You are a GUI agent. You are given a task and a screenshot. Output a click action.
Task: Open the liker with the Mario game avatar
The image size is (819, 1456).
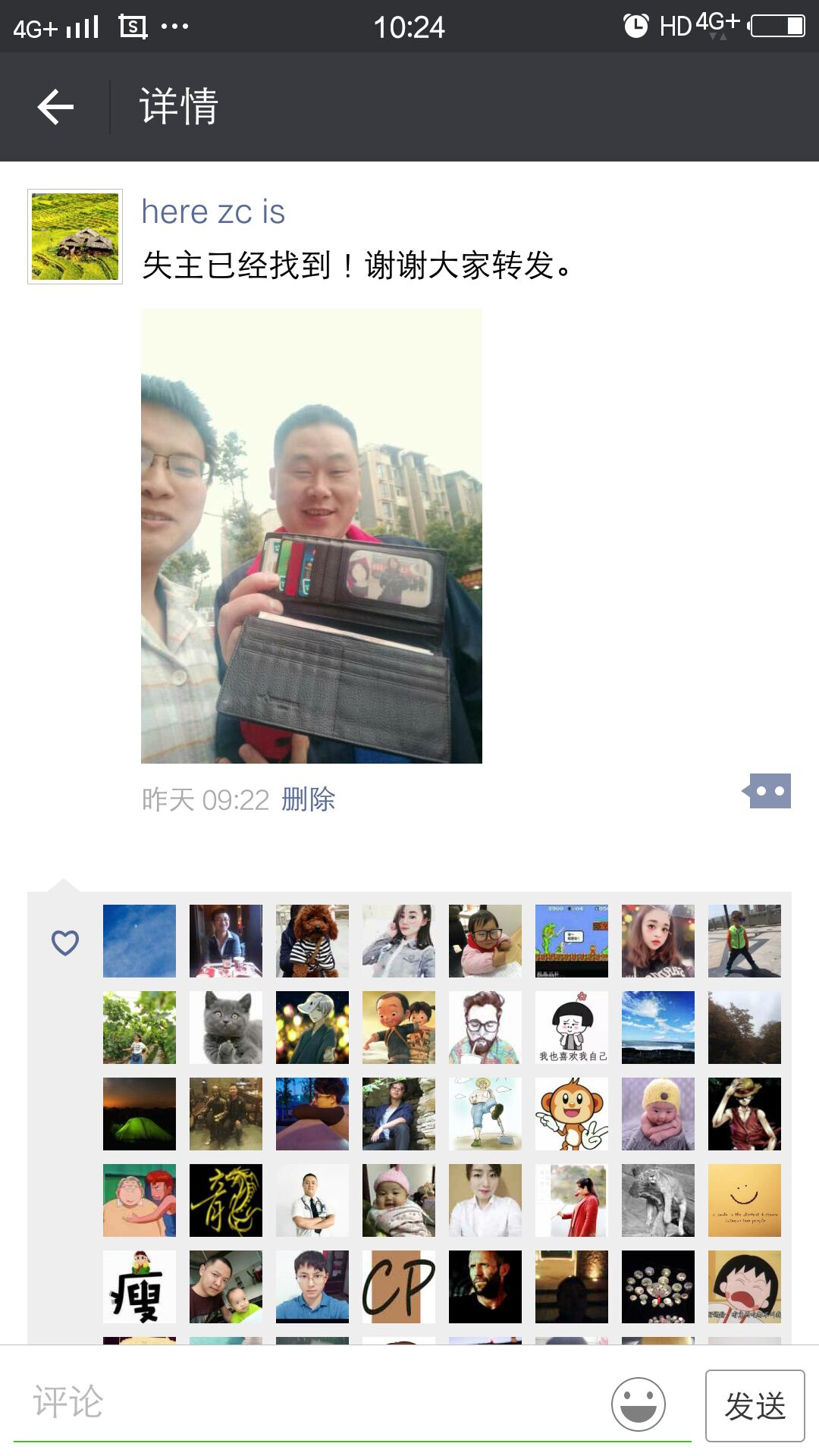(x=572, y=941)
